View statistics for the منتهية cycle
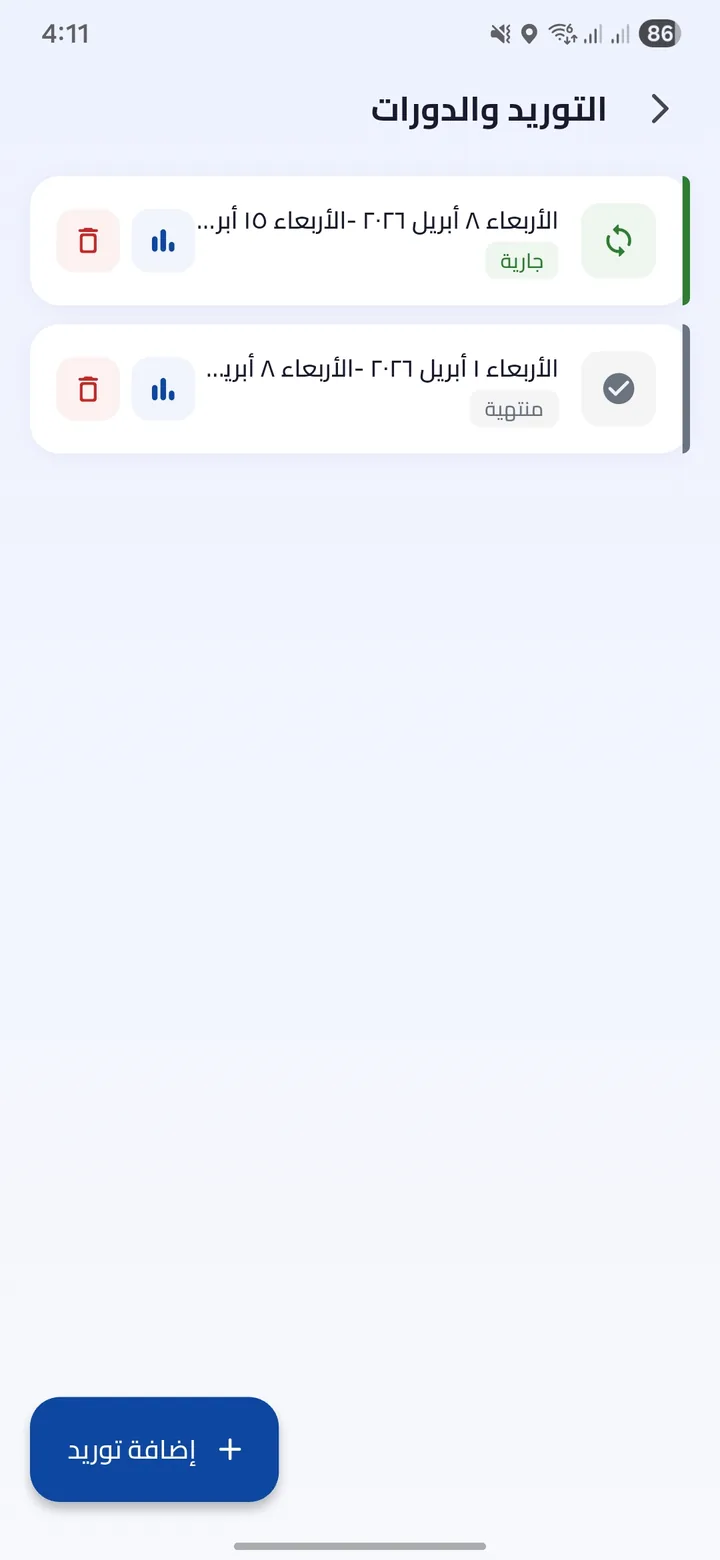This screenshot has width=720, height=1560. 163,388
